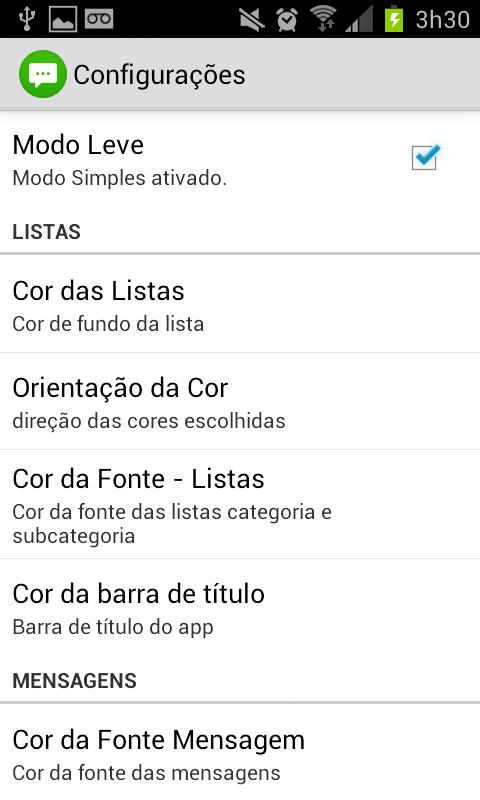Open Cor da barra de título
Image resolution: width=480 pixels, height=800 pixels.
pyautogui.click(x=240, y=607)
